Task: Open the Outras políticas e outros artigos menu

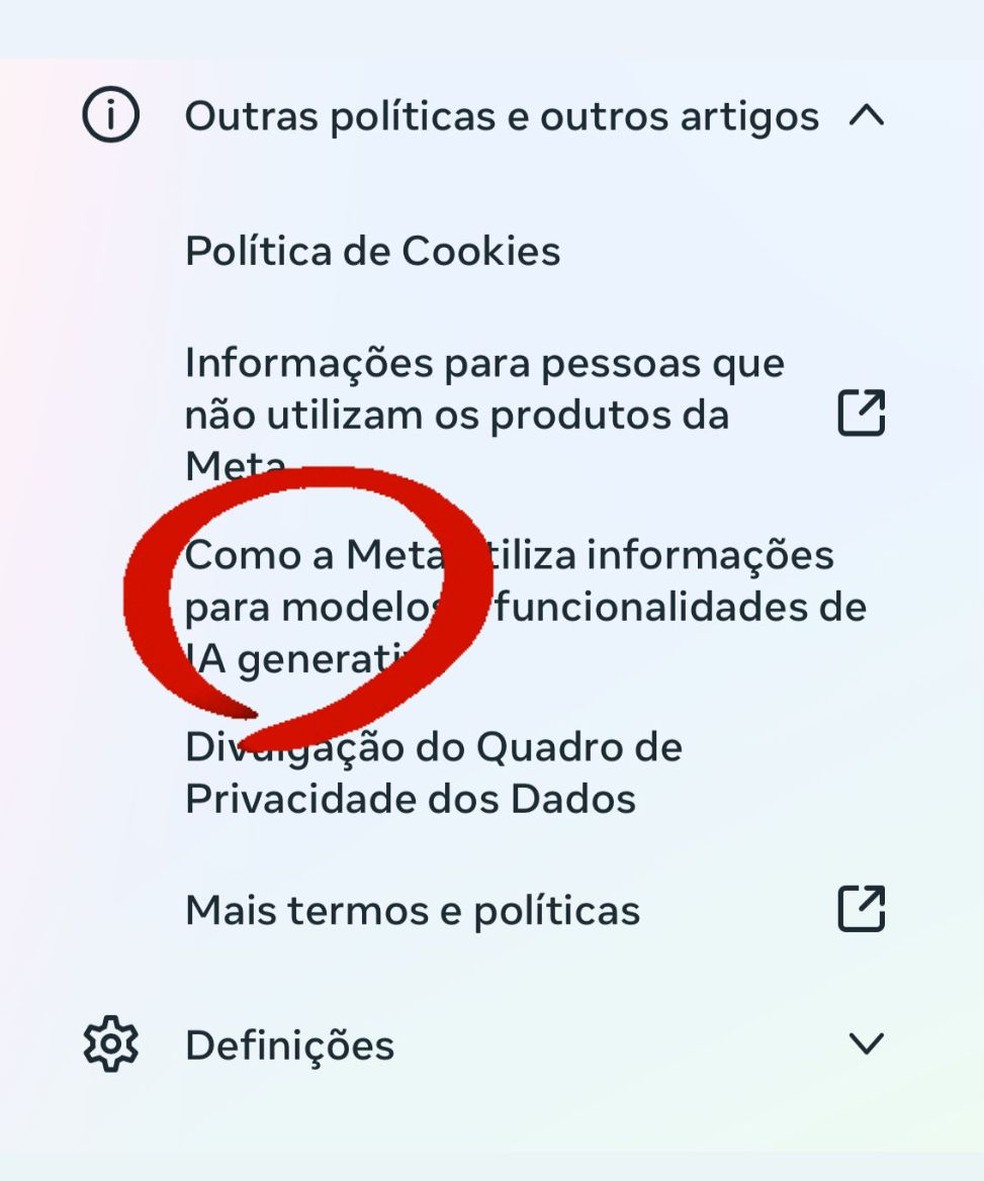Action: pos(500,114)
